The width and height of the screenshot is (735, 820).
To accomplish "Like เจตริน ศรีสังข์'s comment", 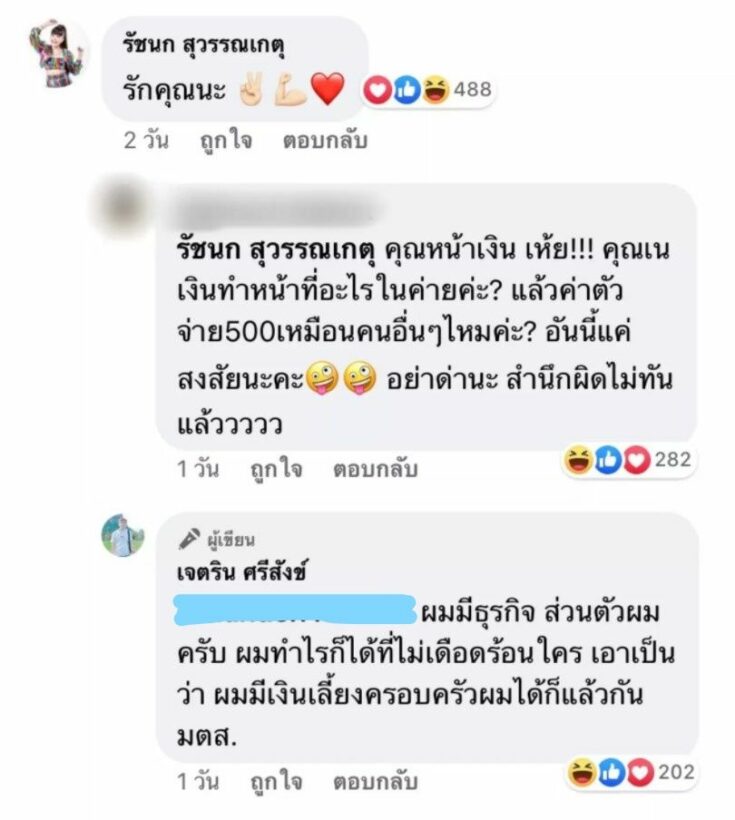I will point(277,780).
